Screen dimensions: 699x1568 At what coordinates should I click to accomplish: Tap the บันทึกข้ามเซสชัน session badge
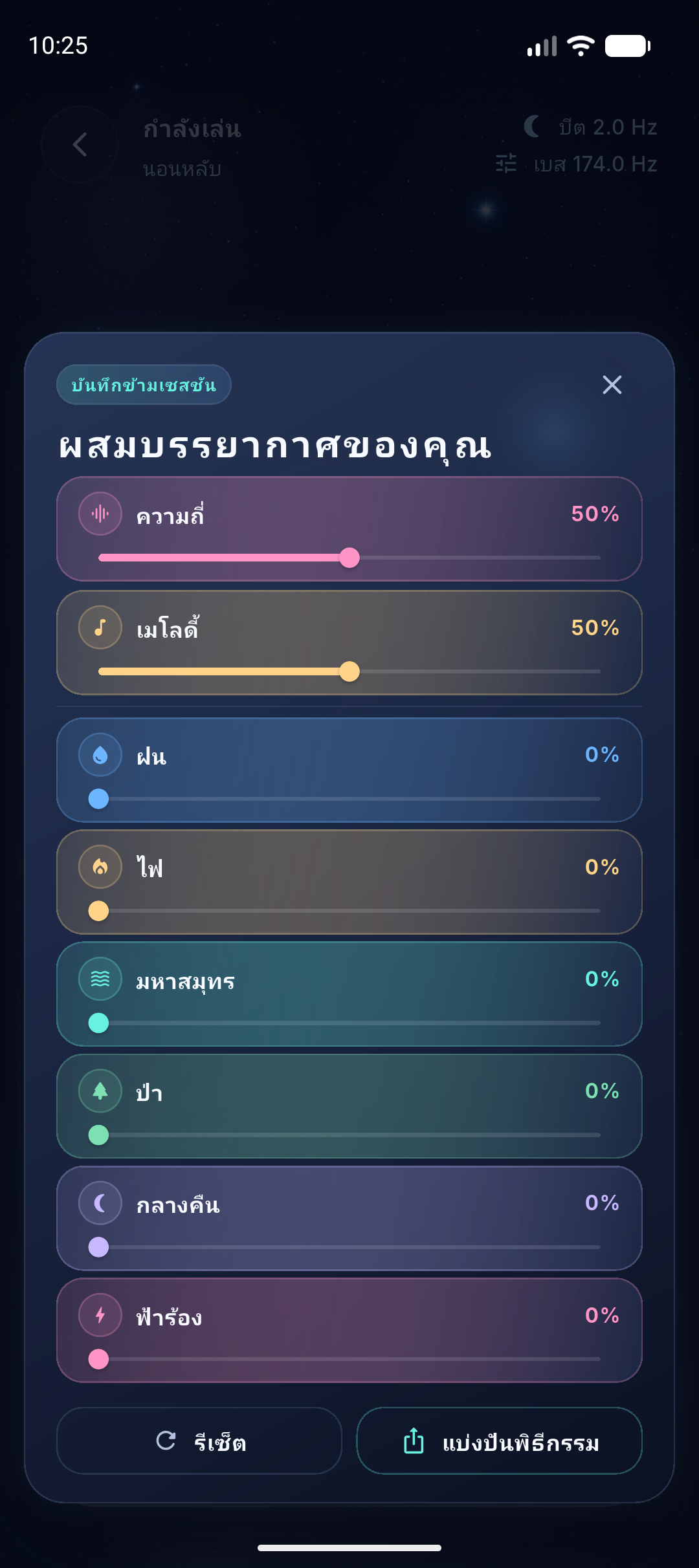tap(144, 384)
